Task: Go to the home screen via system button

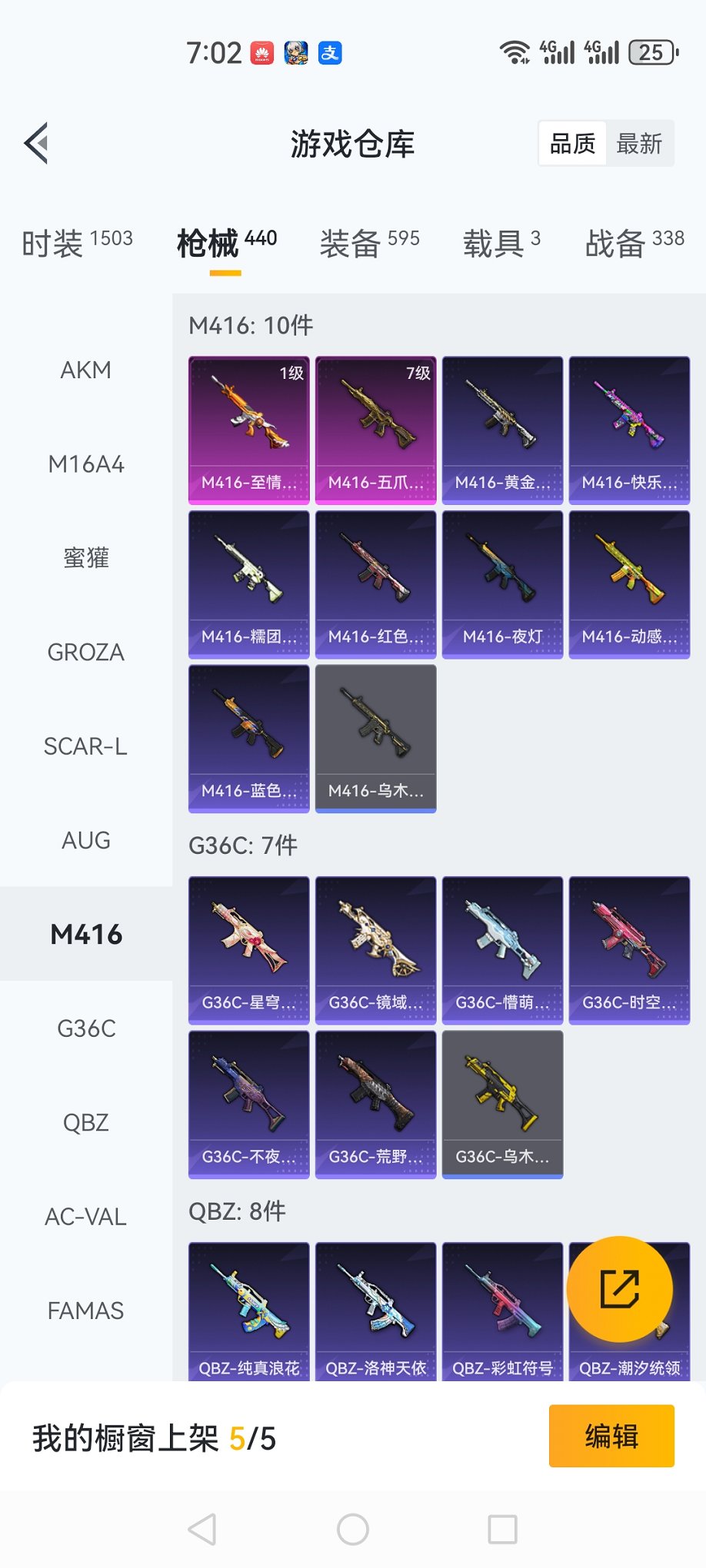Action: pos(353,1530)
